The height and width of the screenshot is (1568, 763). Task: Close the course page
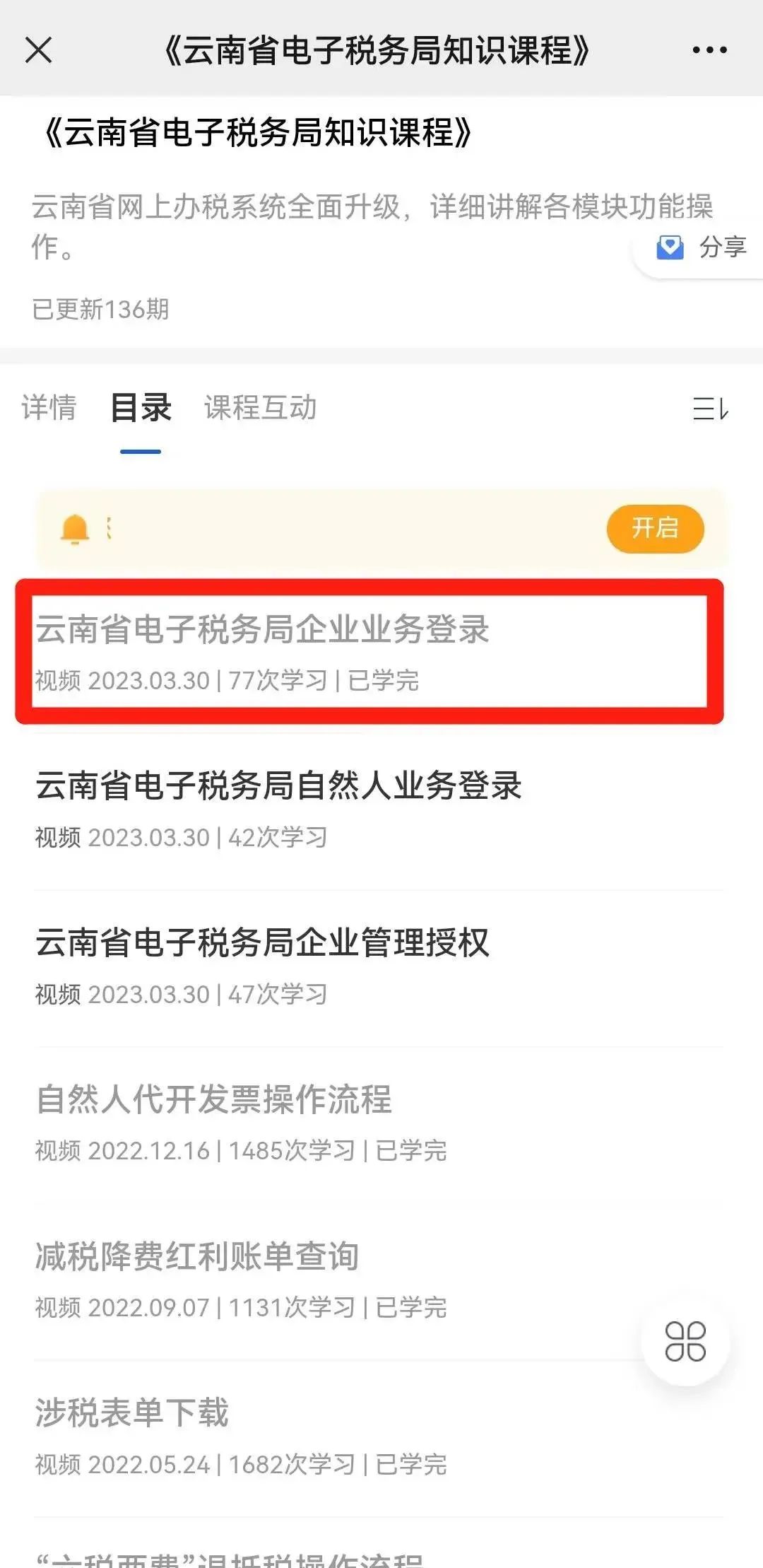pos(38,50)
